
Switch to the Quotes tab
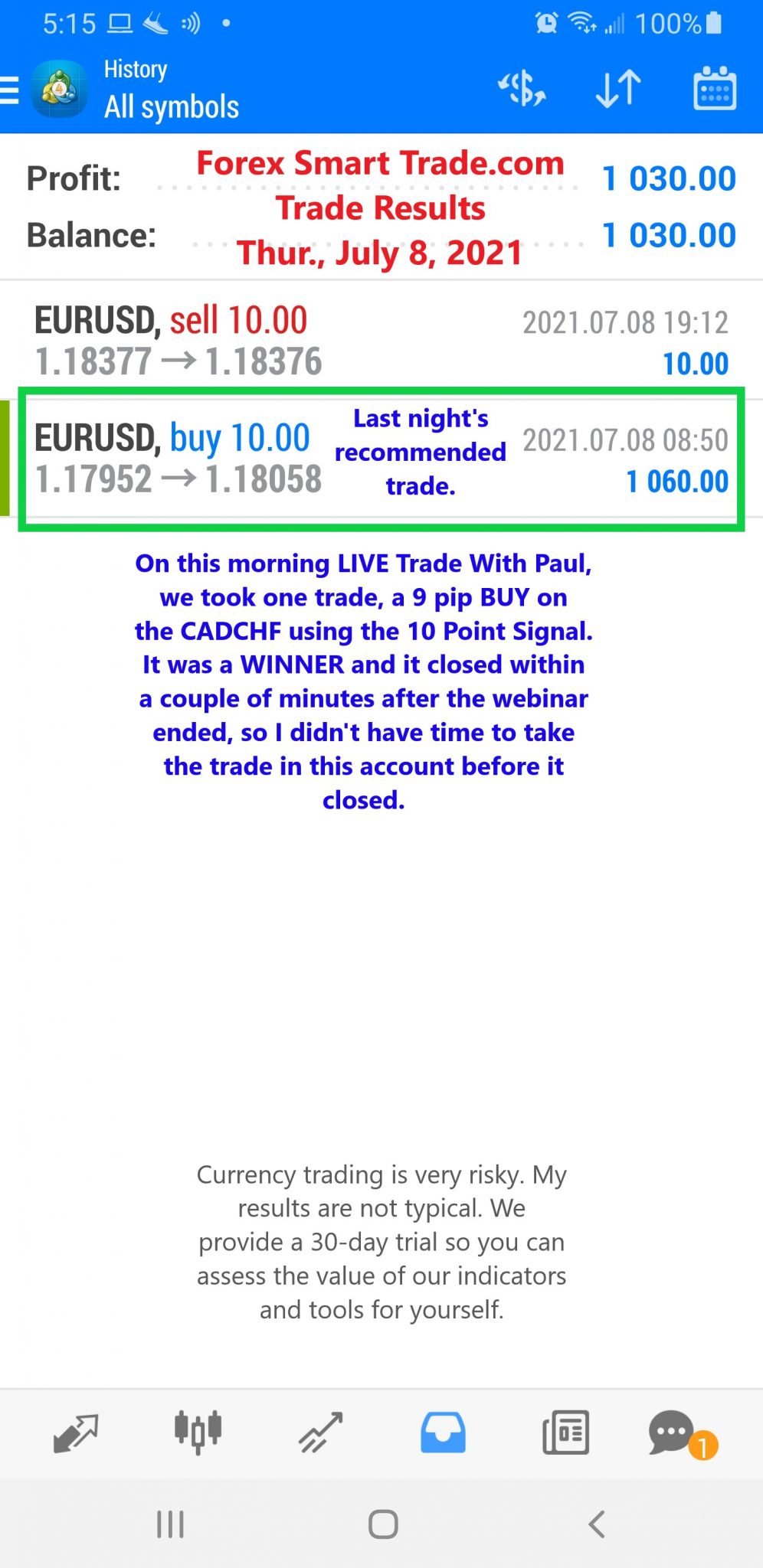click(75, 1432)
